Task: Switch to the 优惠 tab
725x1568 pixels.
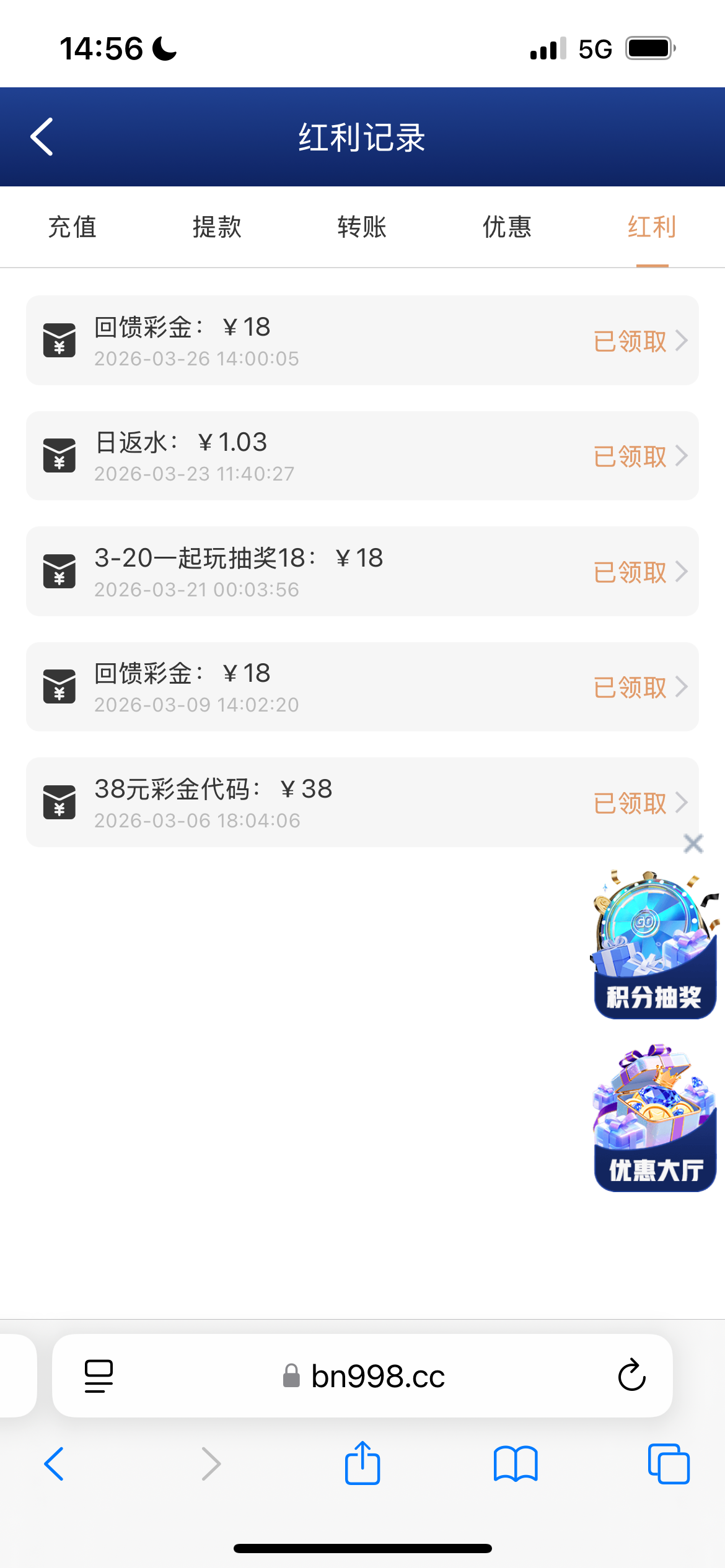Action: (507, 227)
